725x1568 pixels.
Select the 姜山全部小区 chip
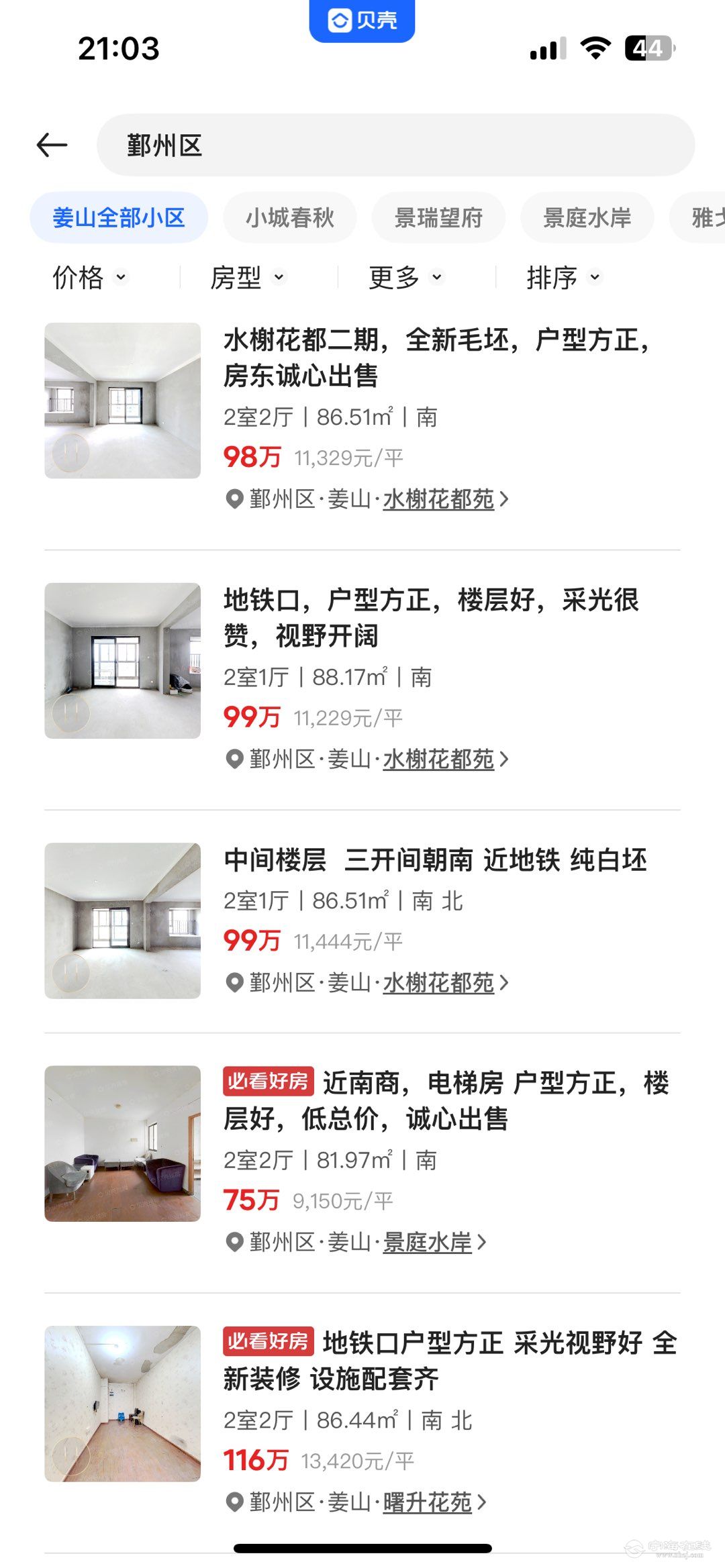pyautogui.click(x=119, y=217)
